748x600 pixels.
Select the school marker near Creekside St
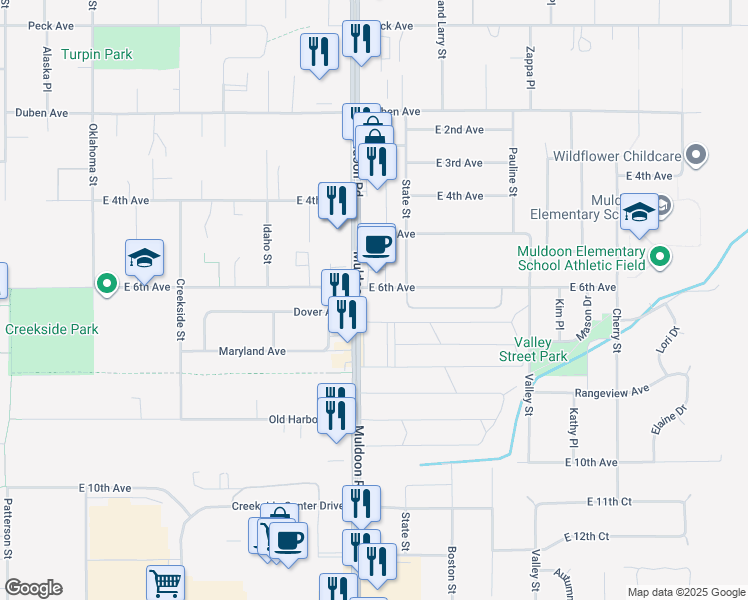pos(144,260)
